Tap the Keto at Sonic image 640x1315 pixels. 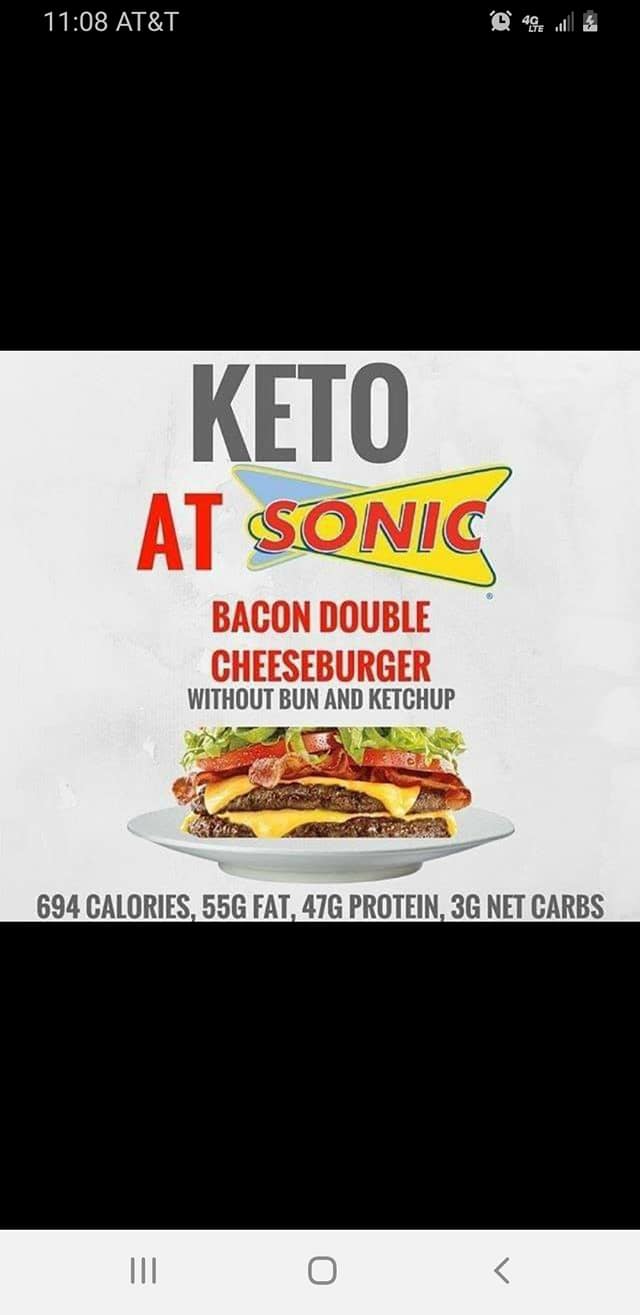click(x=320, y=636)
